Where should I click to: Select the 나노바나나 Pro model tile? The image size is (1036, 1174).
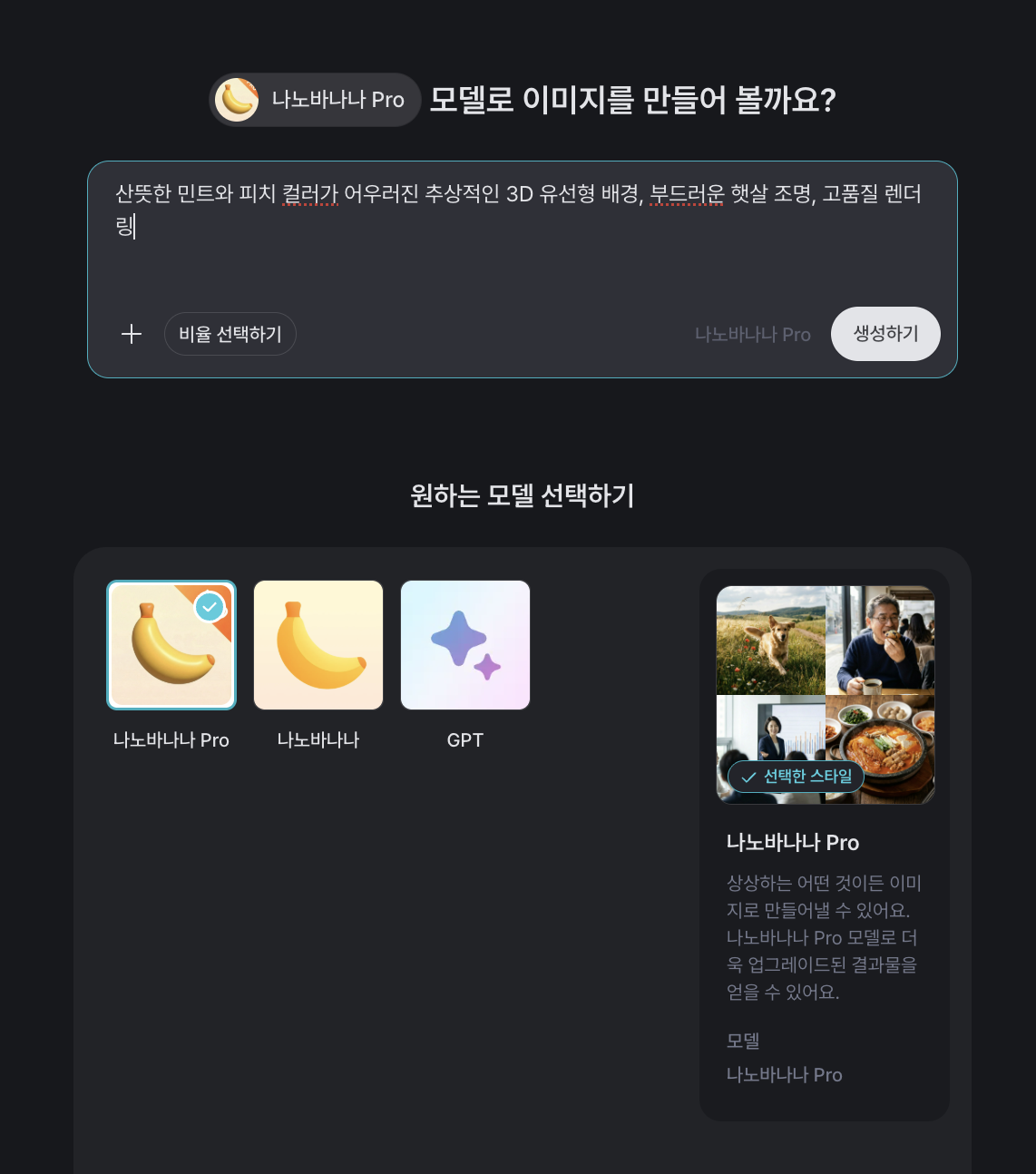coord(171,645)
